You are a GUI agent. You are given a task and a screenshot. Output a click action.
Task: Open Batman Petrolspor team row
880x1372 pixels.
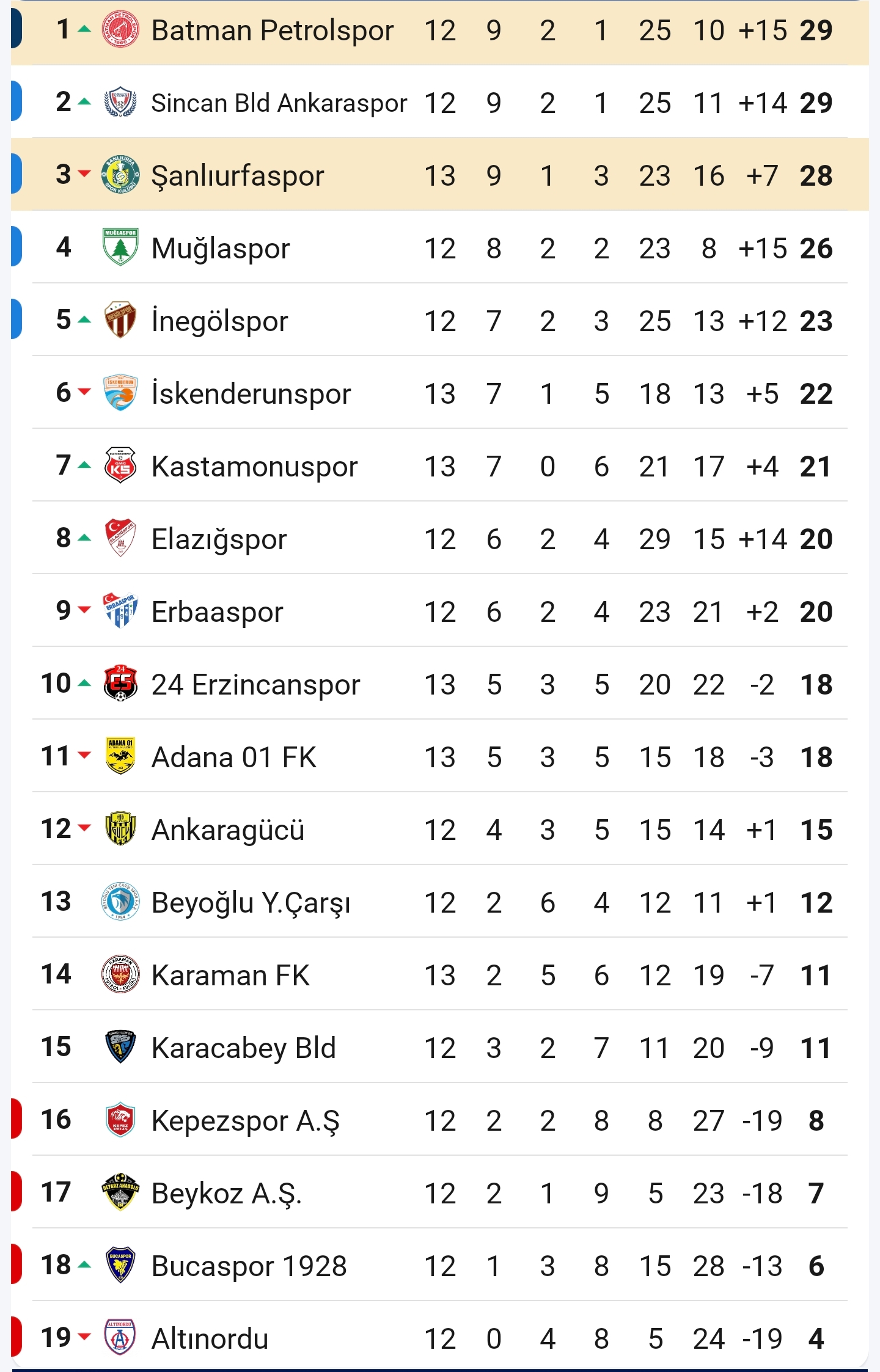click(273, 31)
